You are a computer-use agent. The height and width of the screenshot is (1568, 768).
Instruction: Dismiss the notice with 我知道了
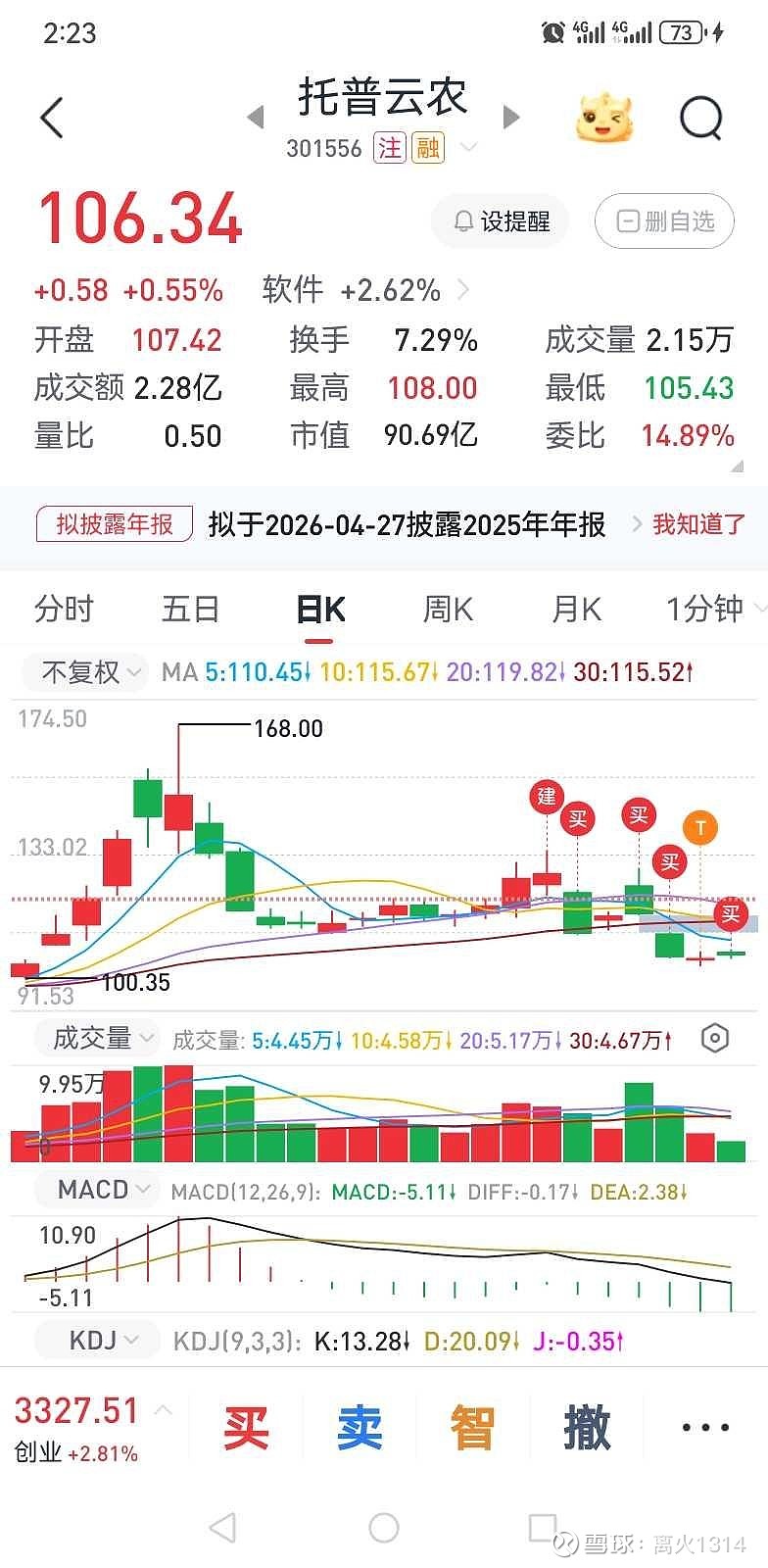coord(698,525)
